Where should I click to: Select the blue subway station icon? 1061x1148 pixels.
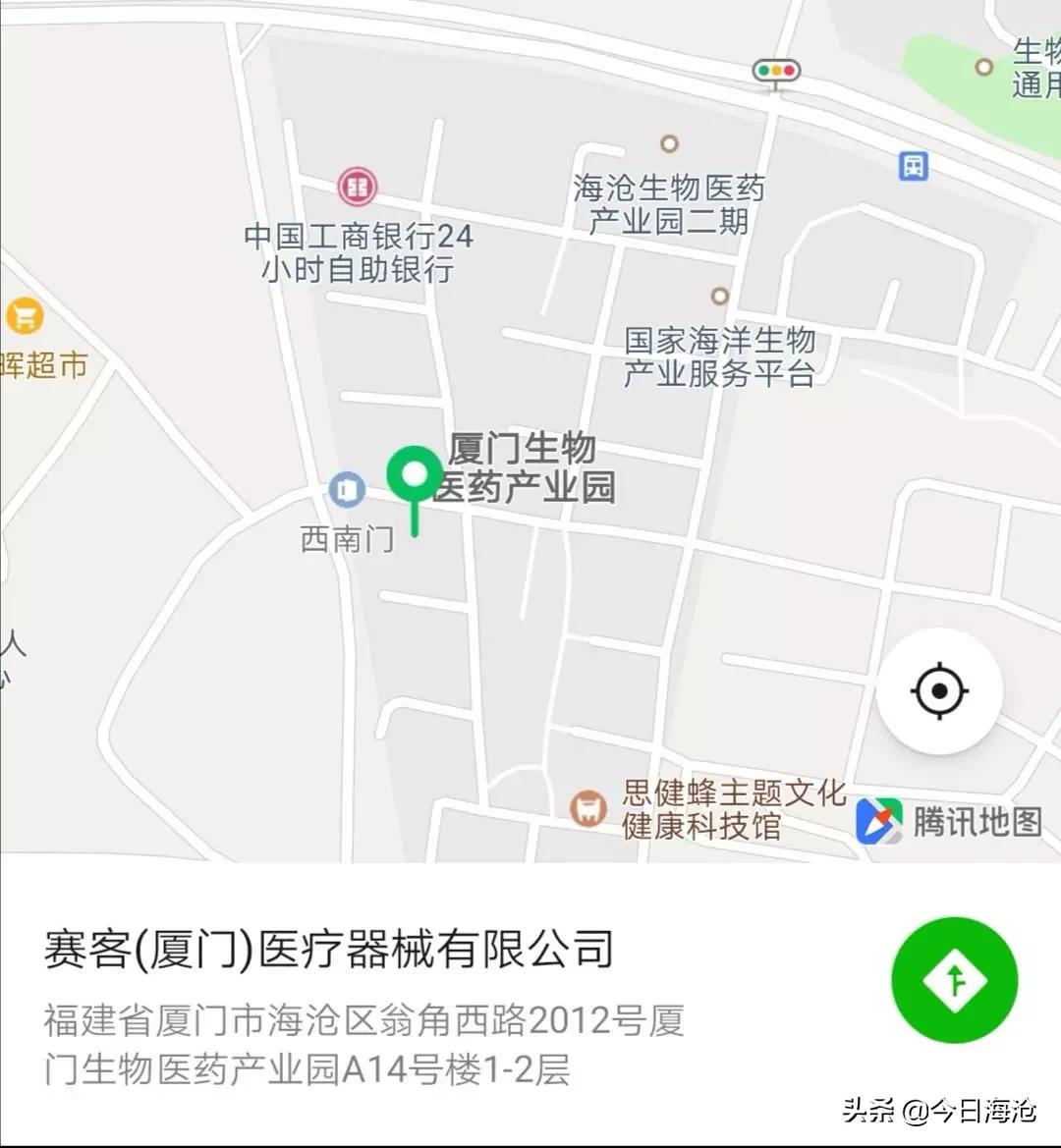pos(913,165)
